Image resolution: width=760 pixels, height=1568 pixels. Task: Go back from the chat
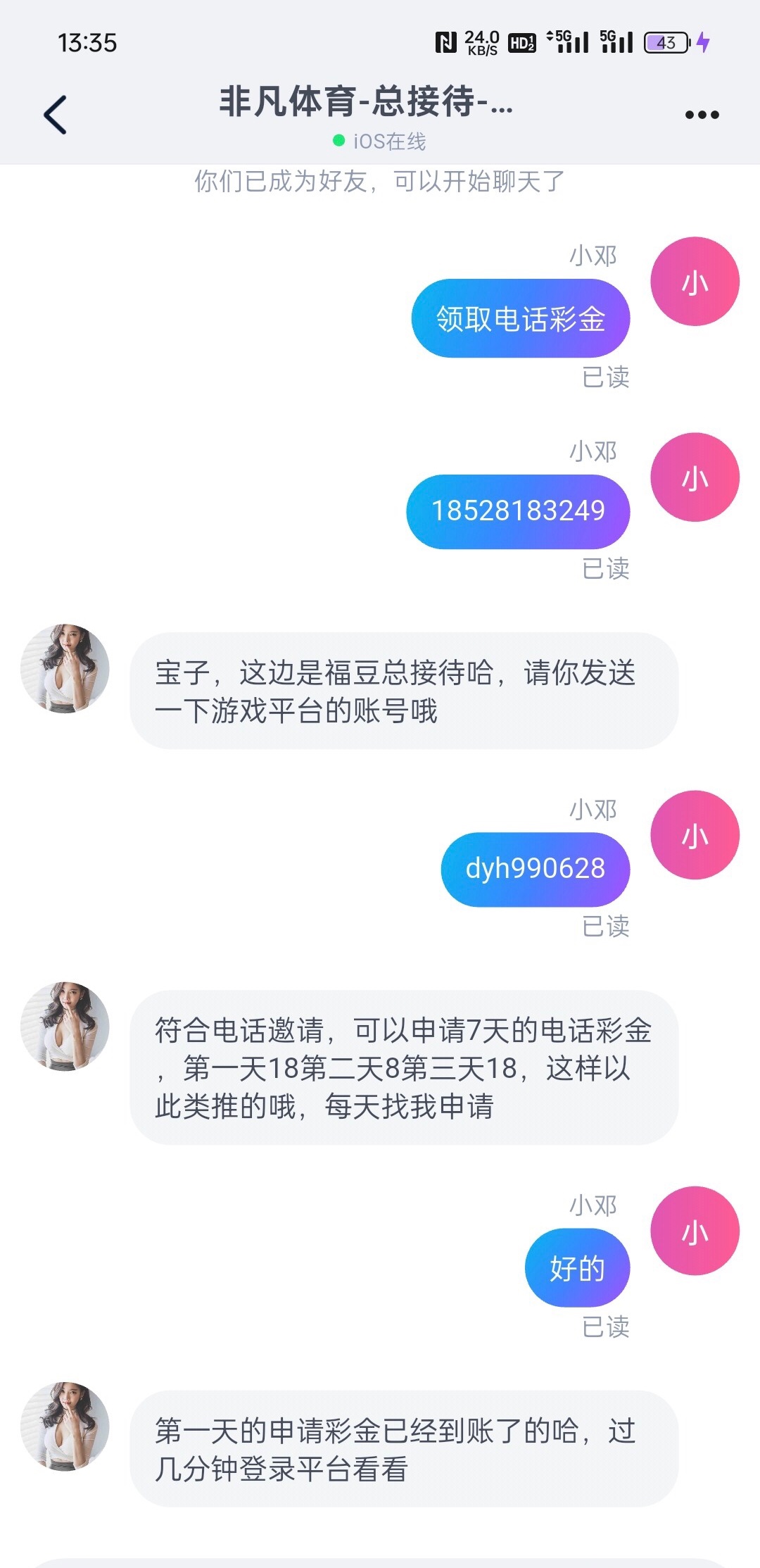pos(55,115)
